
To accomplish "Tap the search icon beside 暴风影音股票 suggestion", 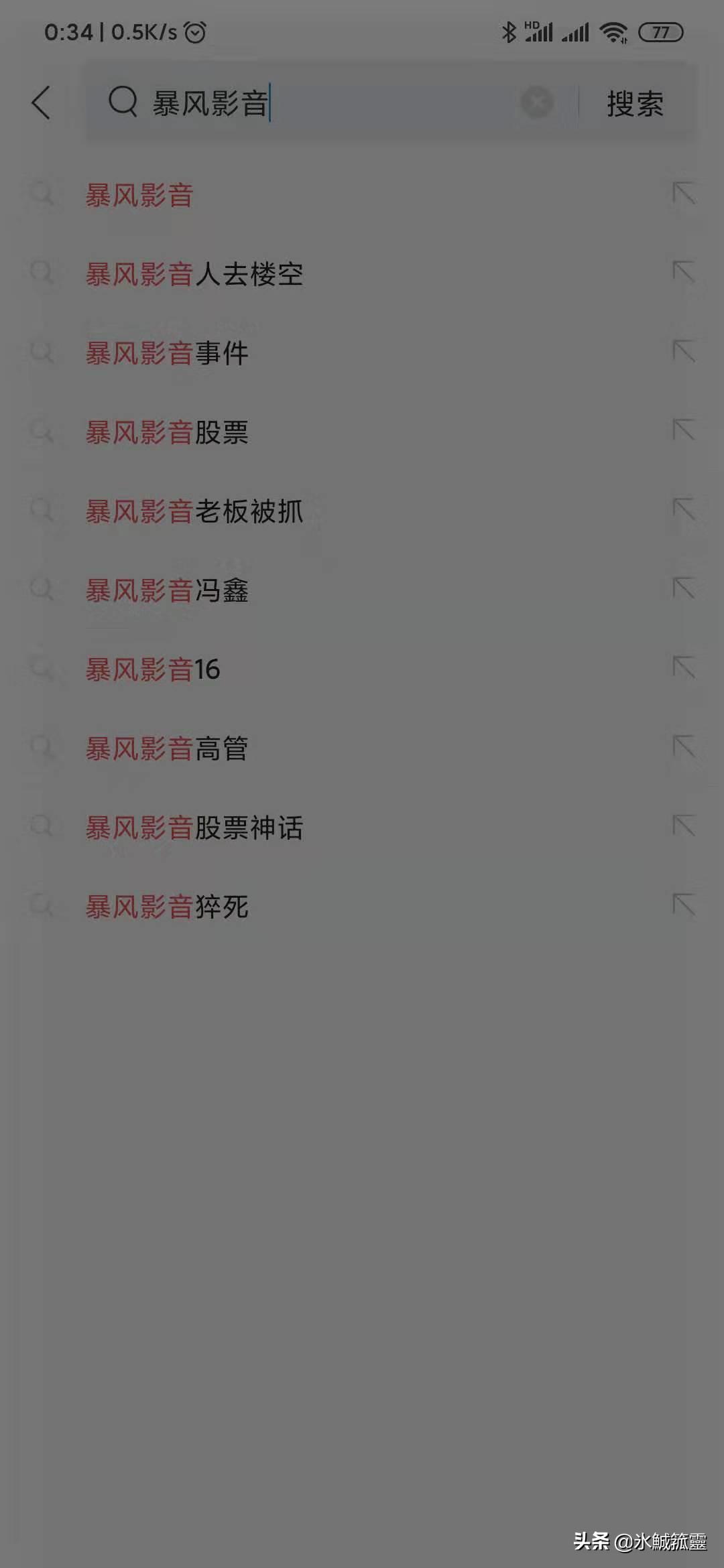I will pyautogui.click(x=42, y=432).
